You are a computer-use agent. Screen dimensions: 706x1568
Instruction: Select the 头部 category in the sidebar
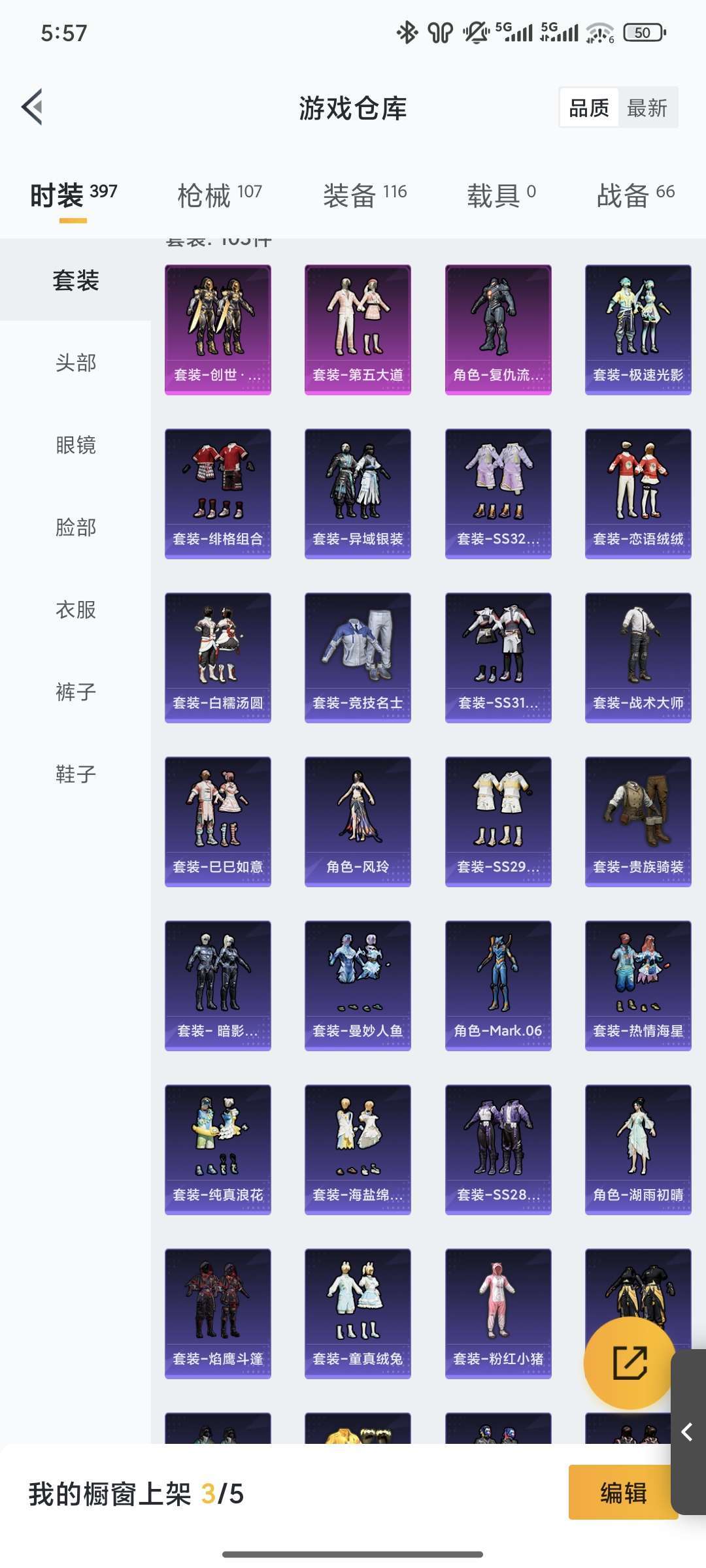(76, 363)
